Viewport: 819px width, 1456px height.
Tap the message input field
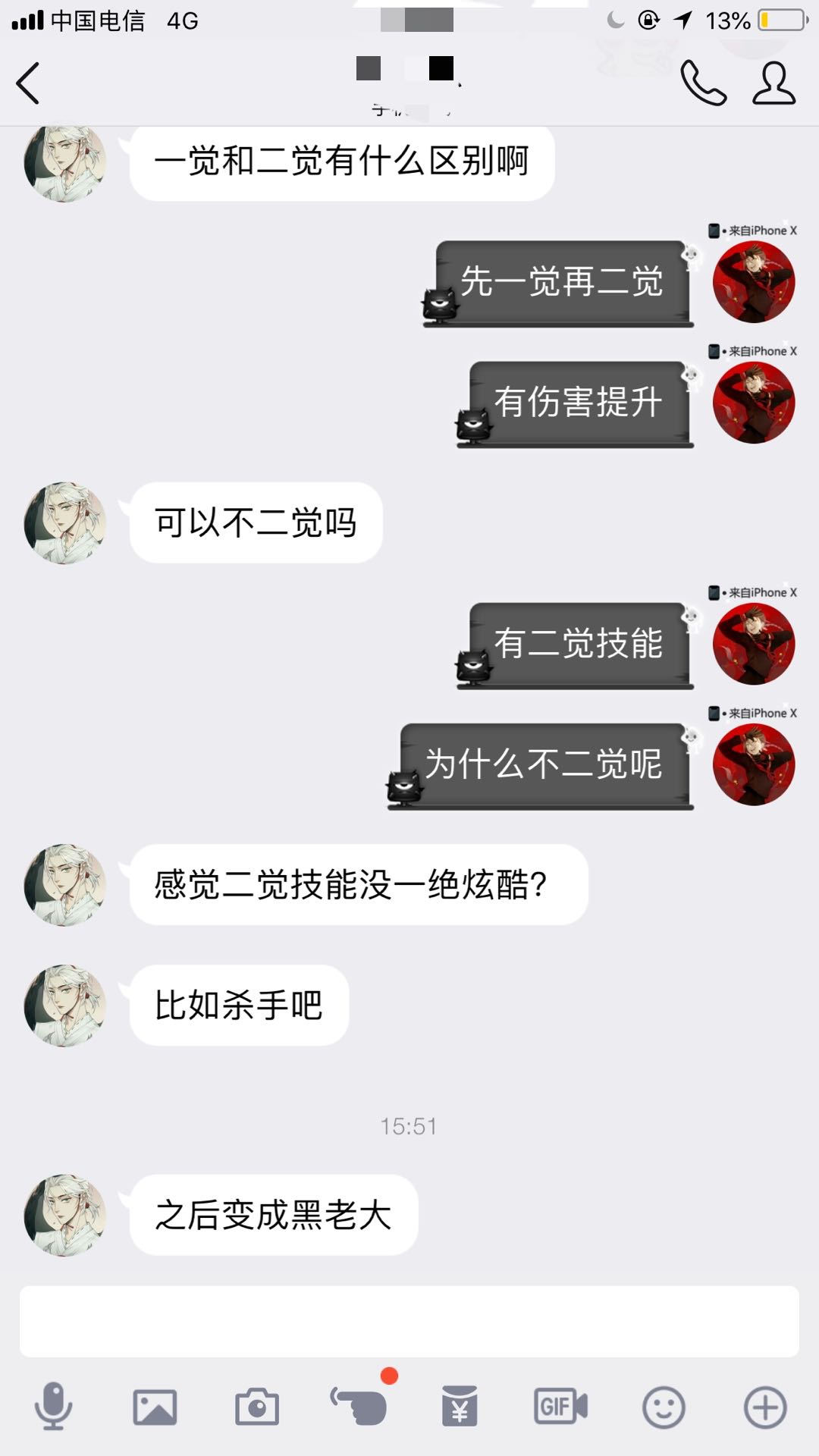[409, 1321]
